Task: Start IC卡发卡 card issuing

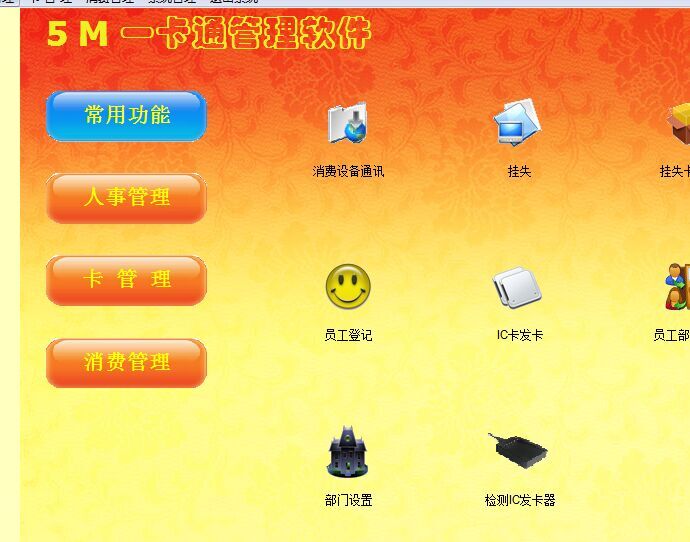Action: (518, 288)
